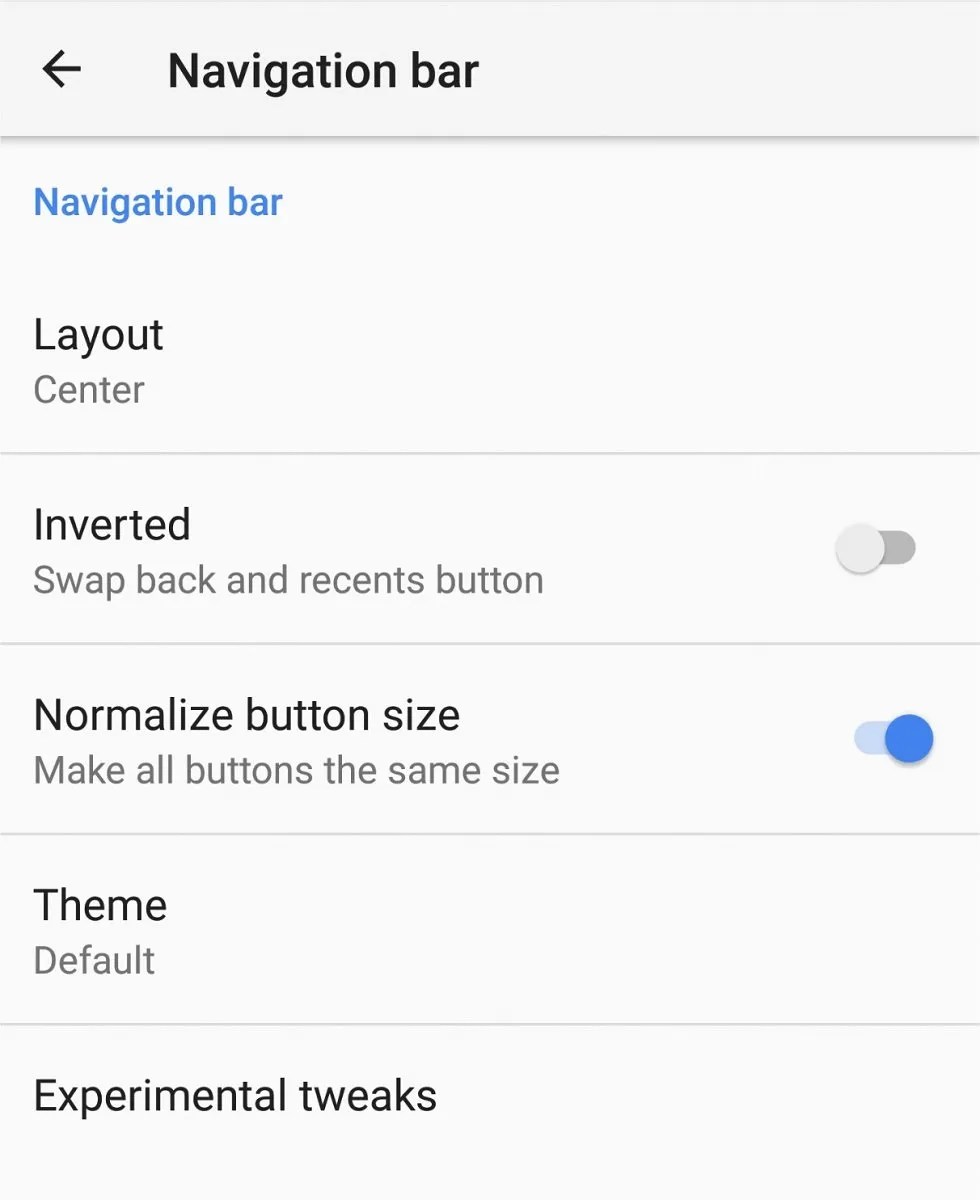Select Make all buttons the same size text
The image size is (980, 1200).
coord(296,770)
